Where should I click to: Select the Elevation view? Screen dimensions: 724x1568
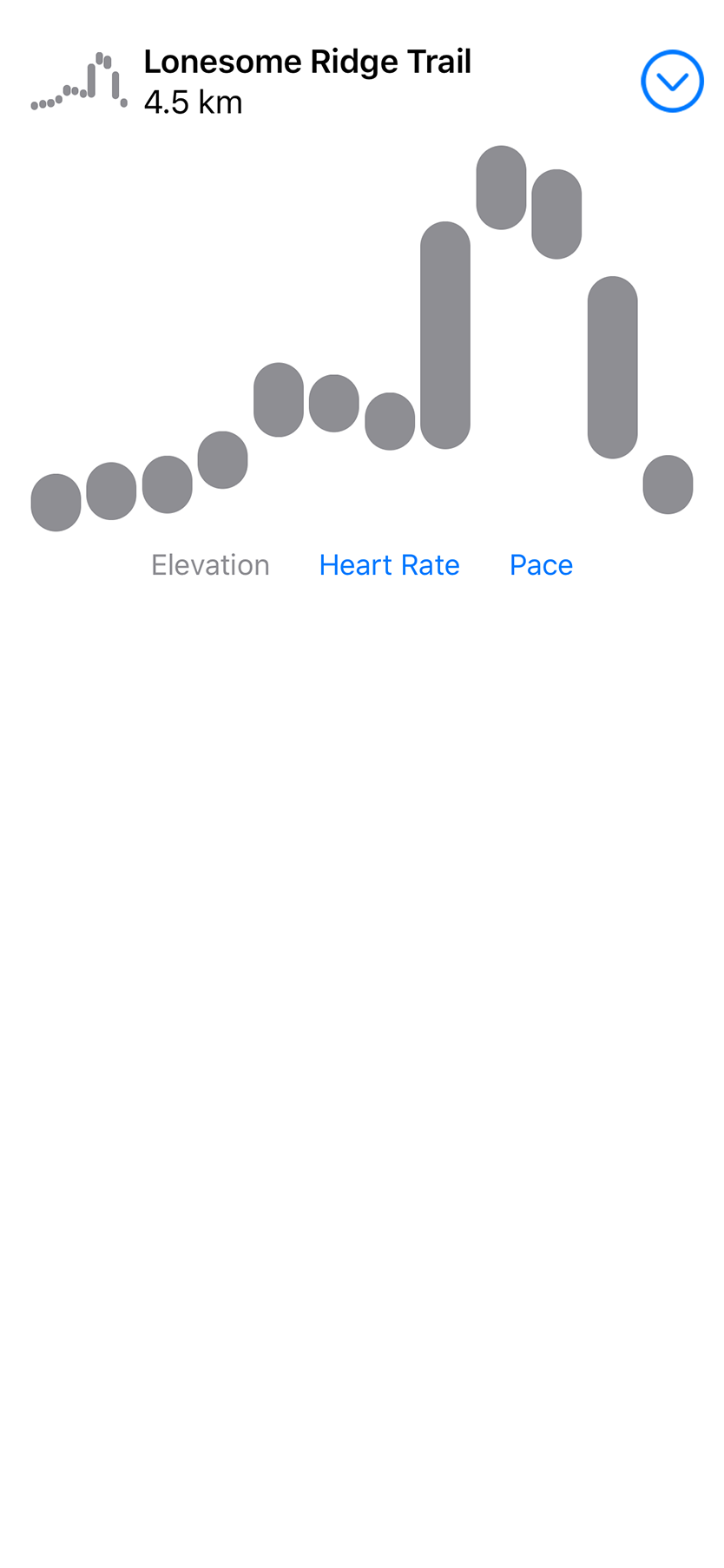pos(210,565)
